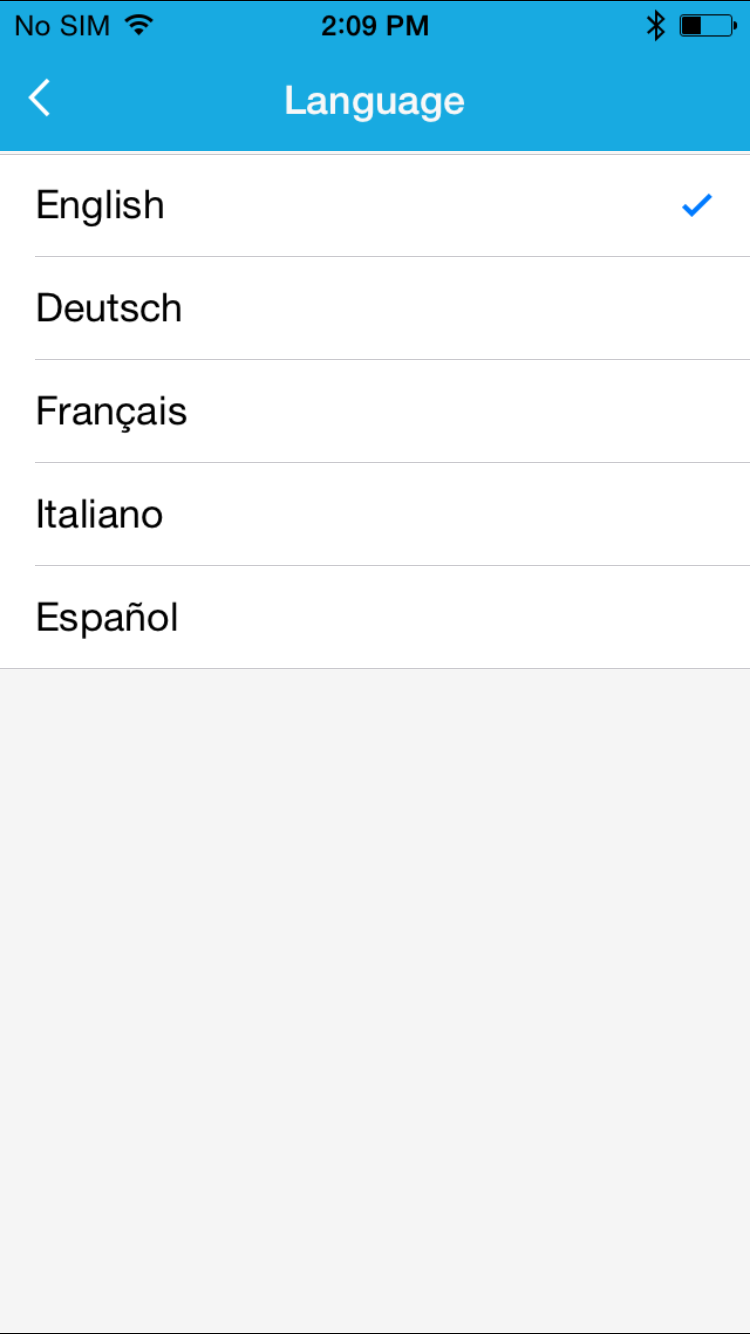Go back using the arrow in the header
Viewport: 750px width, 1334px height.
(x=39, y=99)
